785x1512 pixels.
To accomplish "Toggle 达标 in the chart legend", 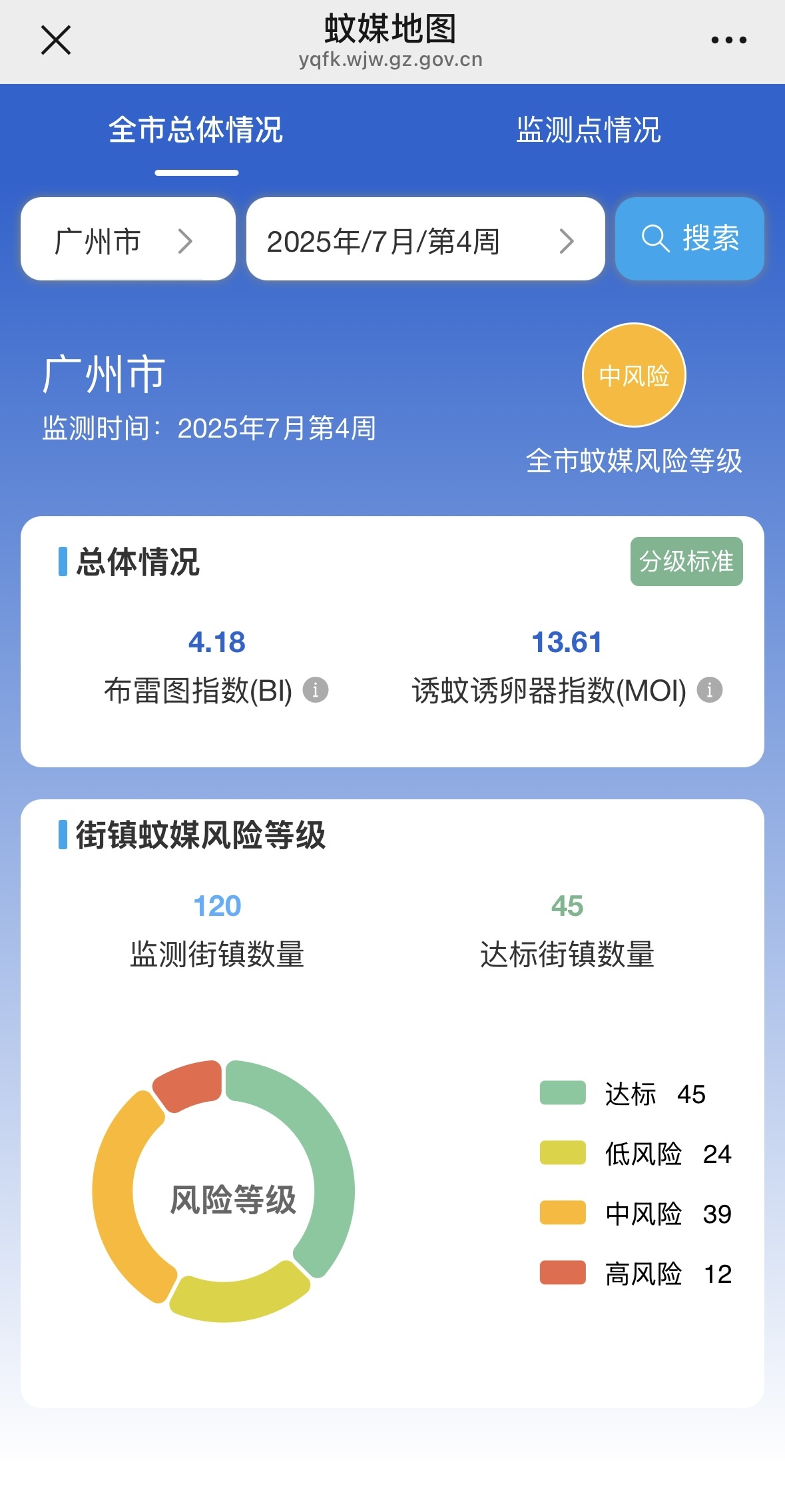I will coord(623,1094).
